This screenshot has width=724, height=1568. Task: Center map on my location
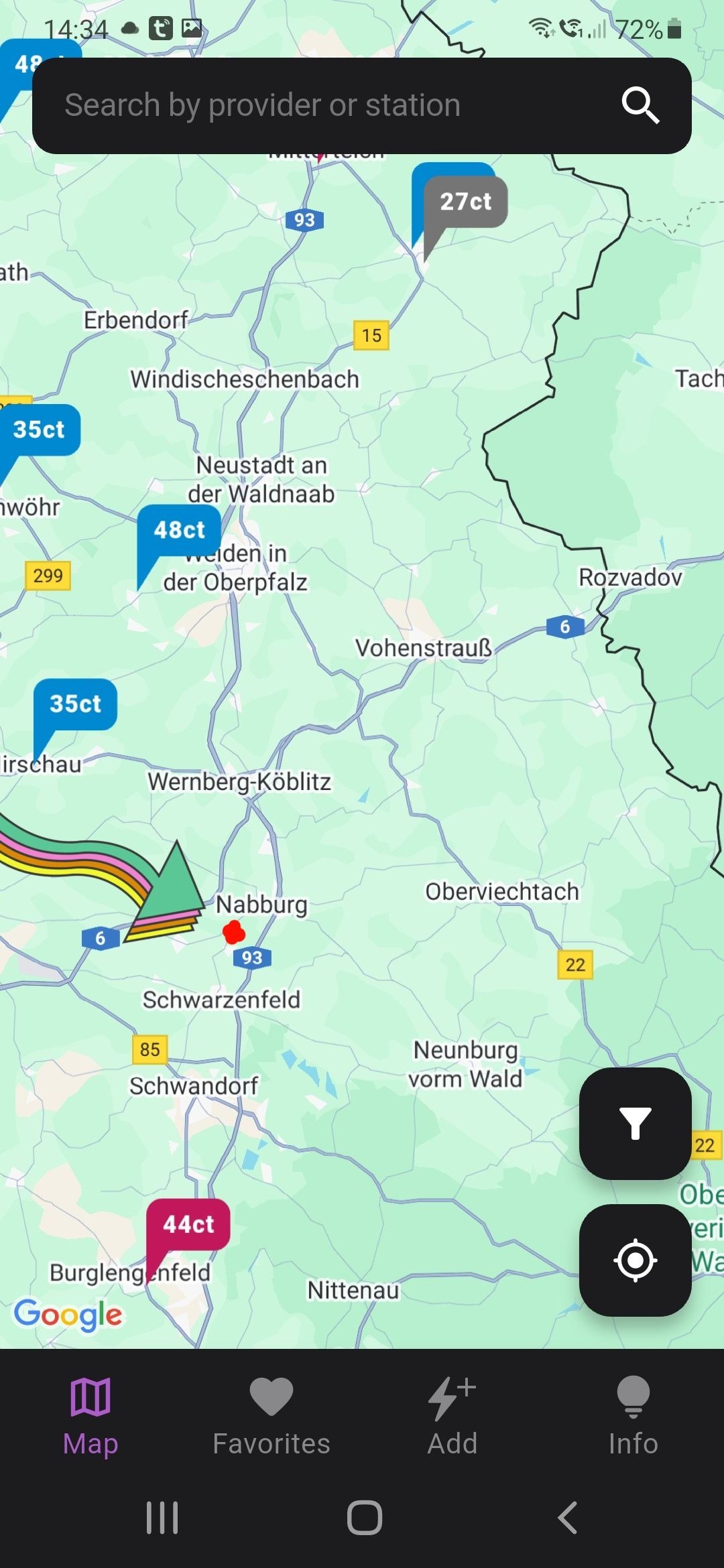tap(635, 1260)
